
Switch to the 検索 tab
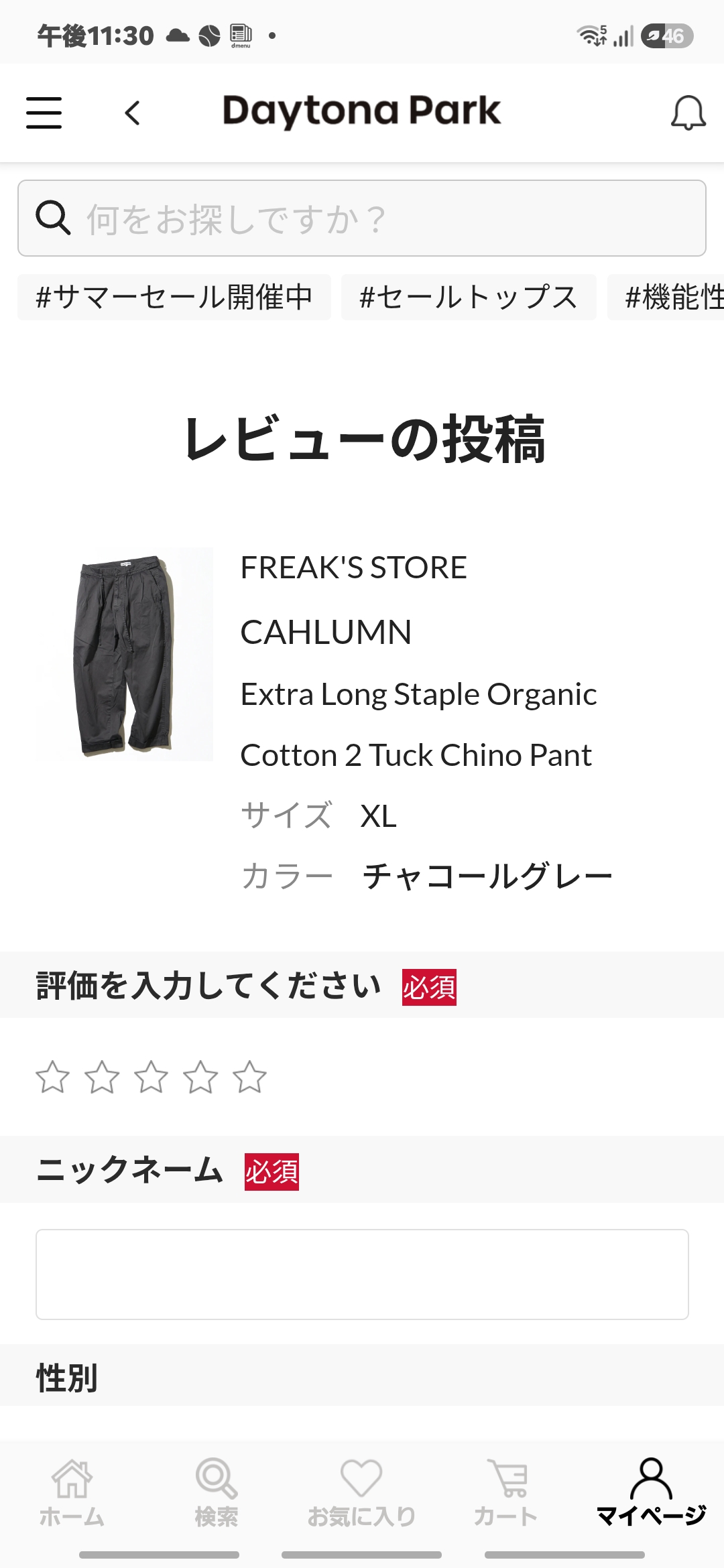click(x=217, y=1493)
